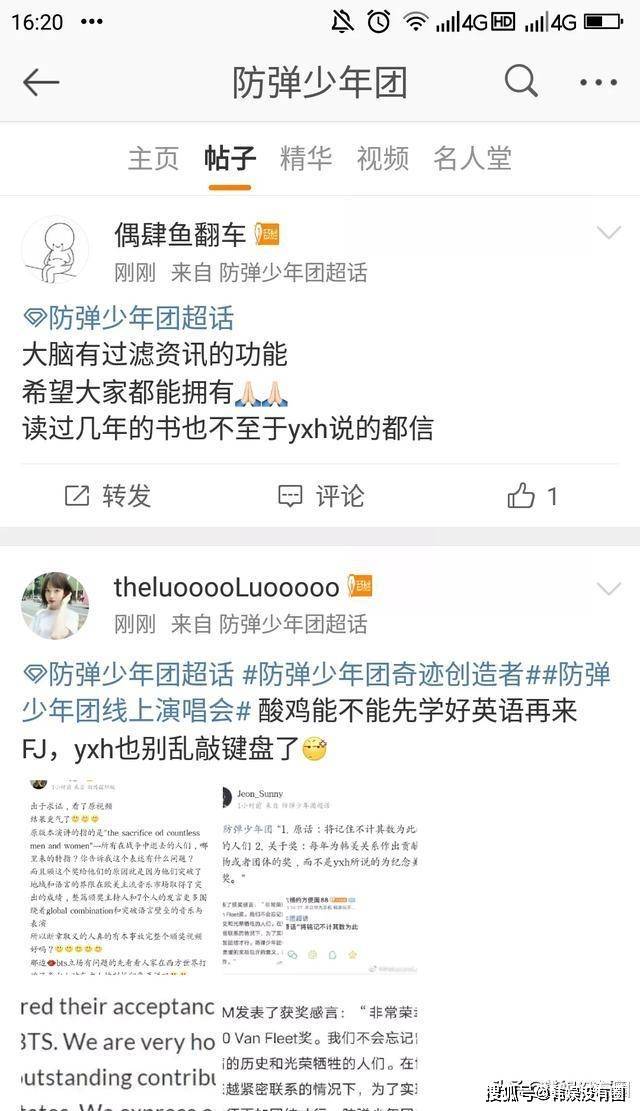The height and width of the screenshot is (1111, 640).
Task: Expand options chevron on 偶肆鱼翻车's post
Action: point(608,234)
